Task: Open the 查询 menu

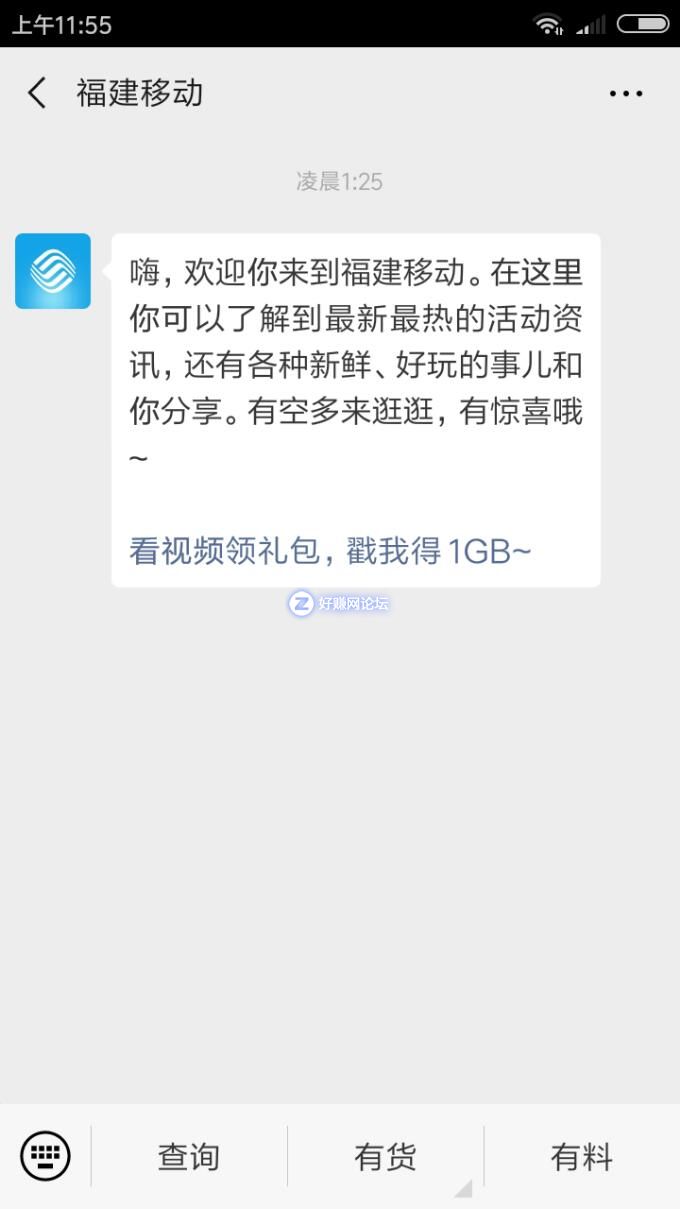Action: (x=188, y=1157)
